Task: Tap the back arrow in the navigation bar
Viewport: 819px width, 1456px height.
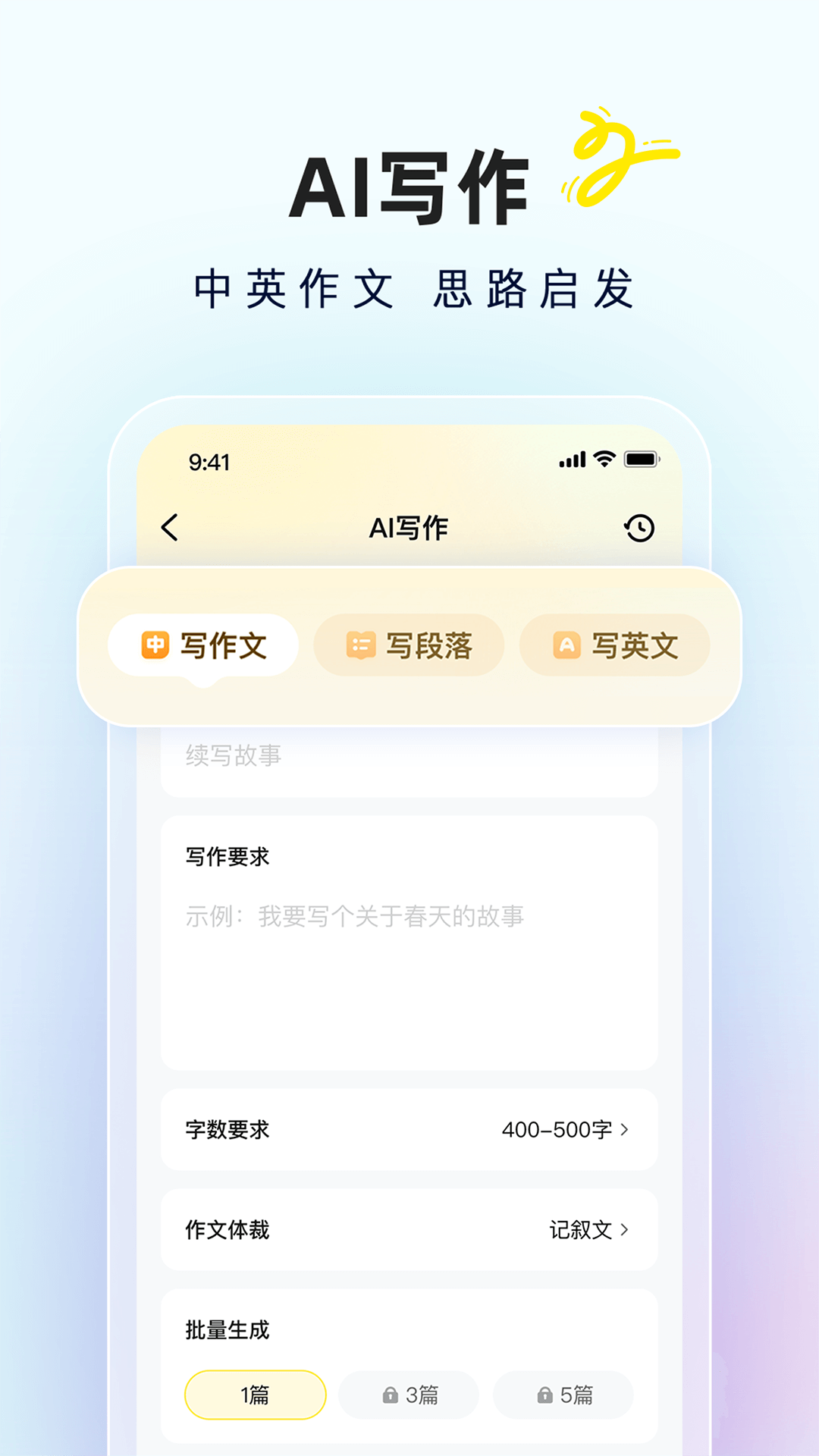Action: [x=171, y=527]
